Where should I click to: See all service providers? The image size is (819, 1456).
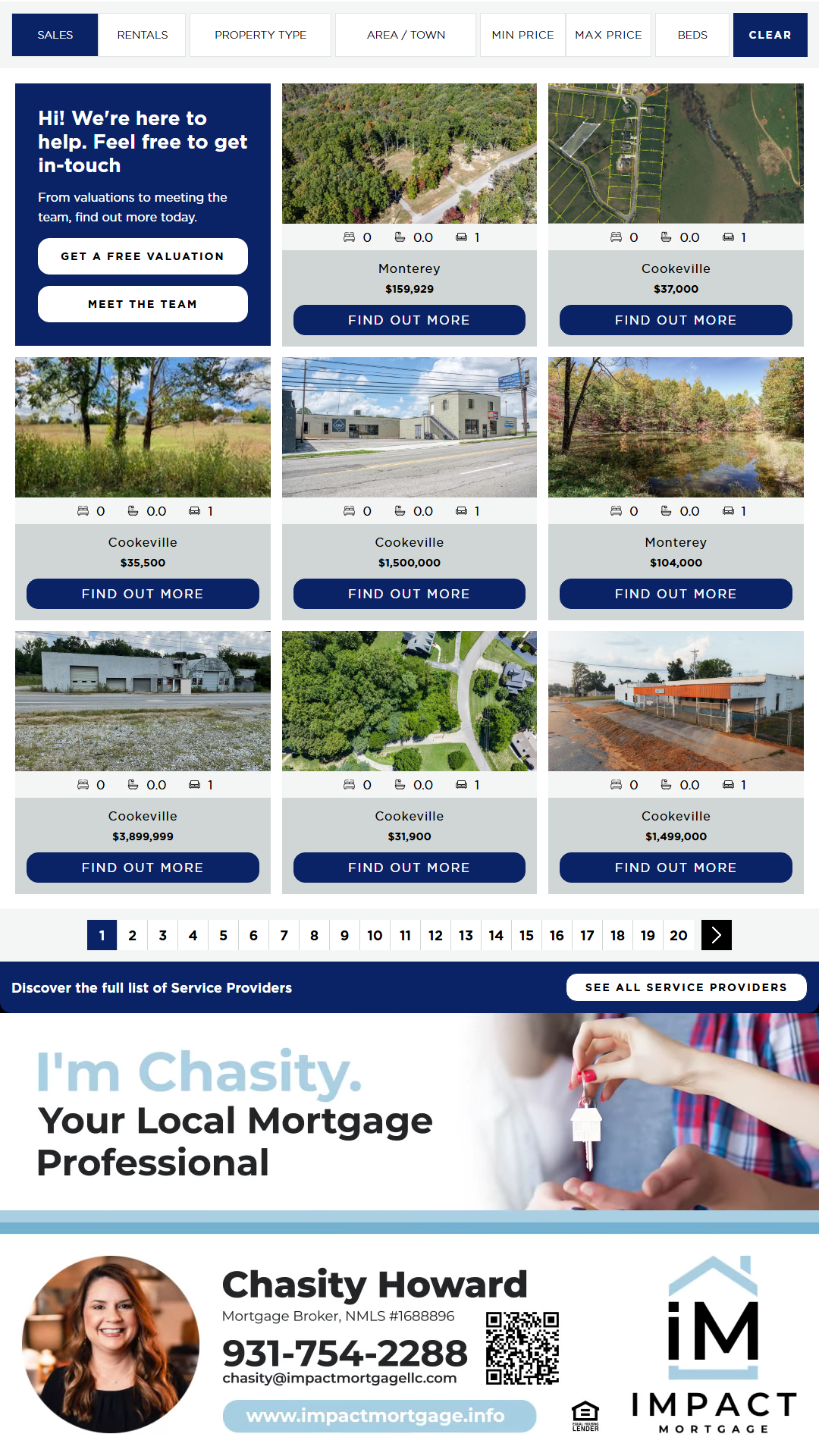point(686,987)
